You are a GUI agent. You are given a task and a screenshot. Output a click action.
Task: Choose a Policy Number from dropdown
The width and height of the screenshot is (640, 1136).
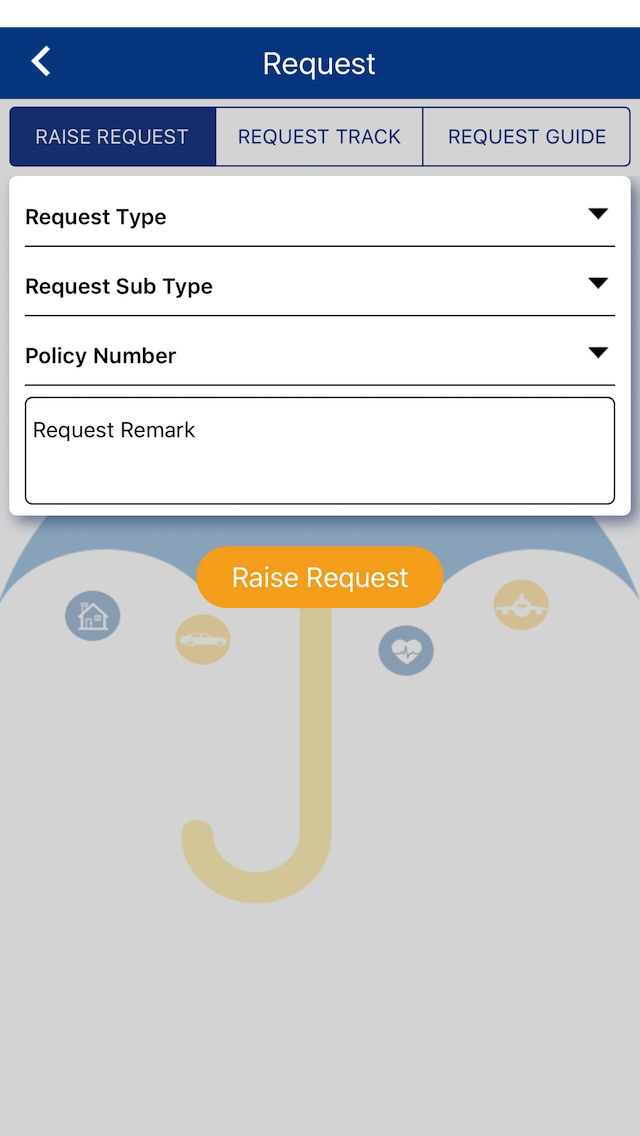coord(320,355)
